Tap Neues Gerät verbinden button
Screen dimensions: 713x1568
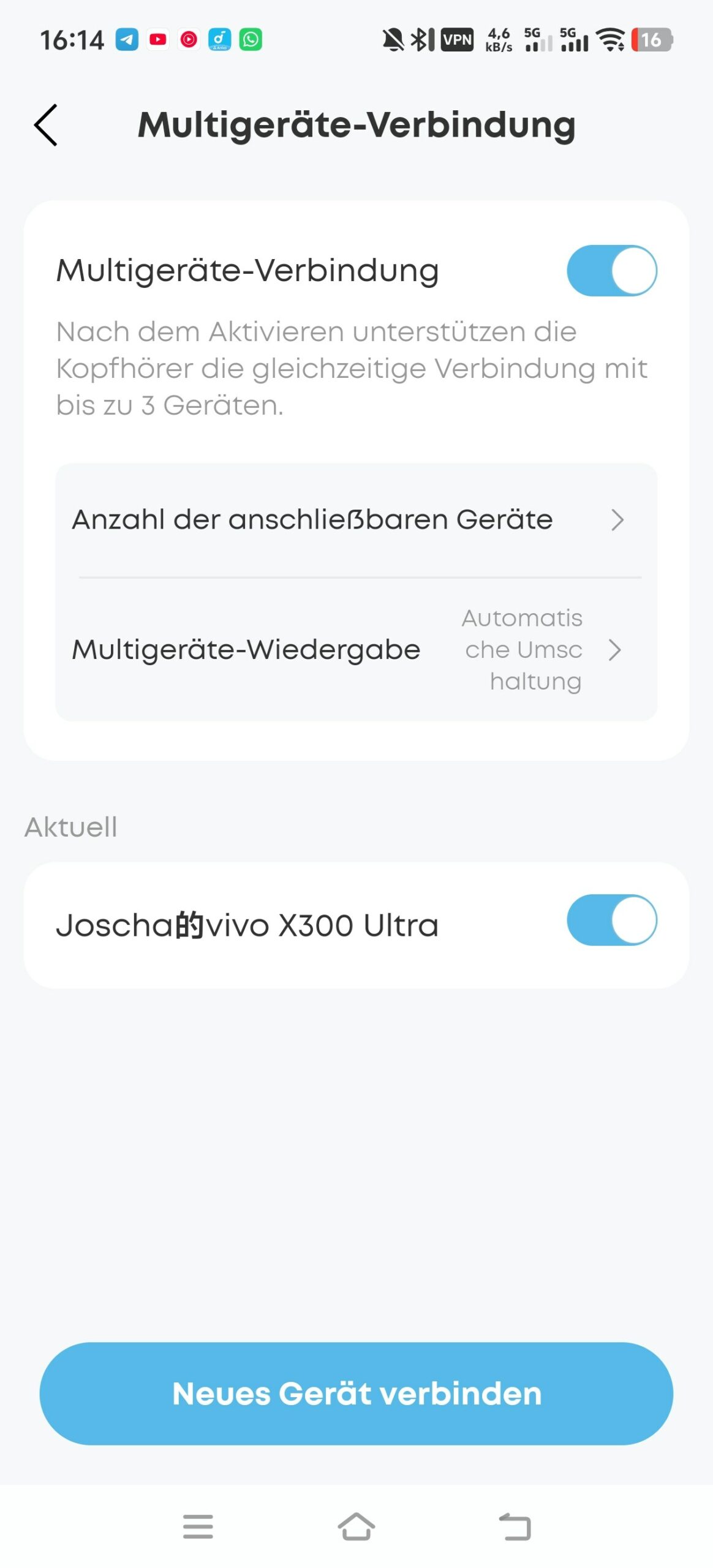(x=356, y=1393)
